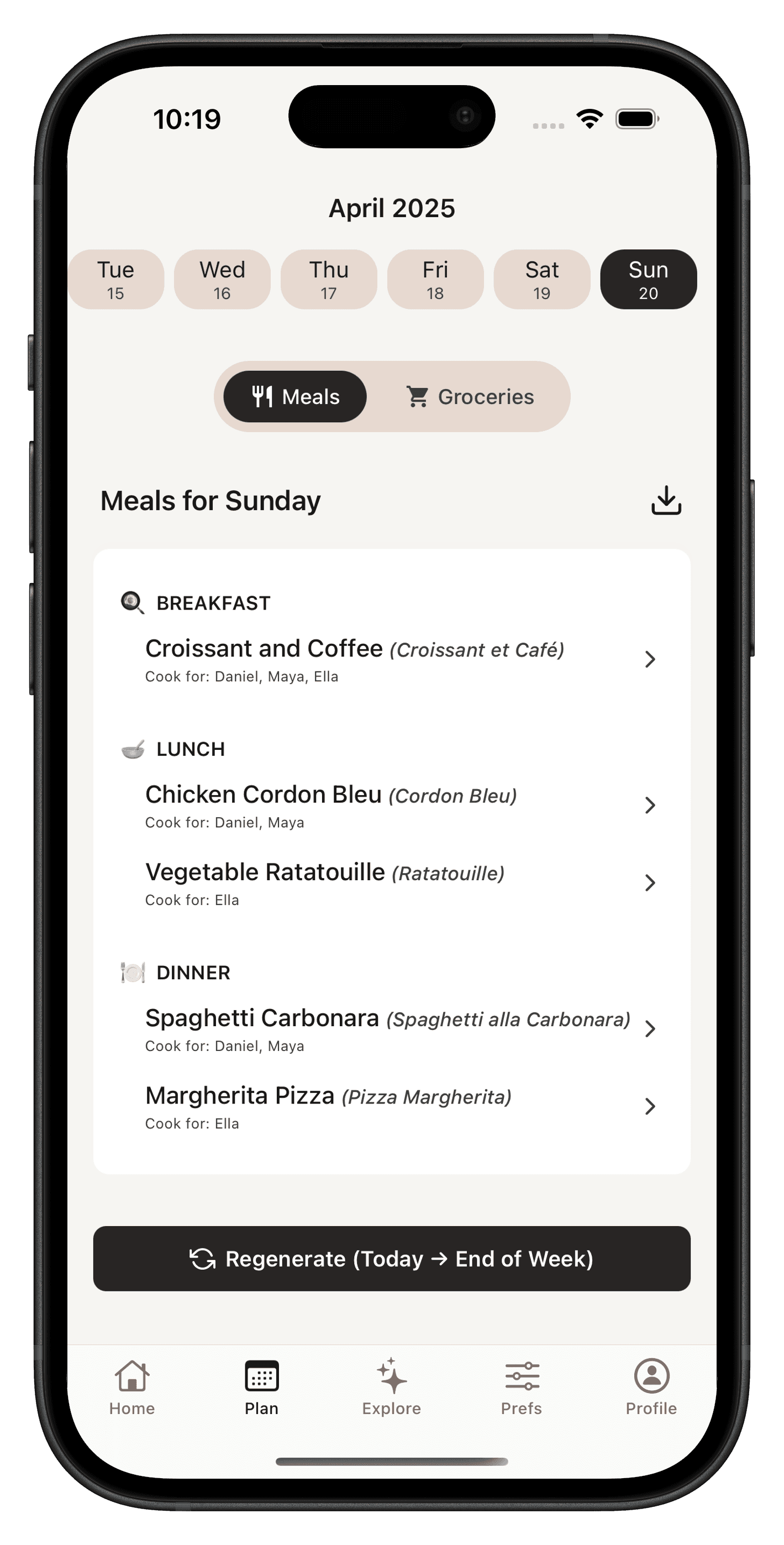Download the meals for Sunday
Image resolution: width=784 pixels, height=1545 pixels.
(x=666, y=501)
